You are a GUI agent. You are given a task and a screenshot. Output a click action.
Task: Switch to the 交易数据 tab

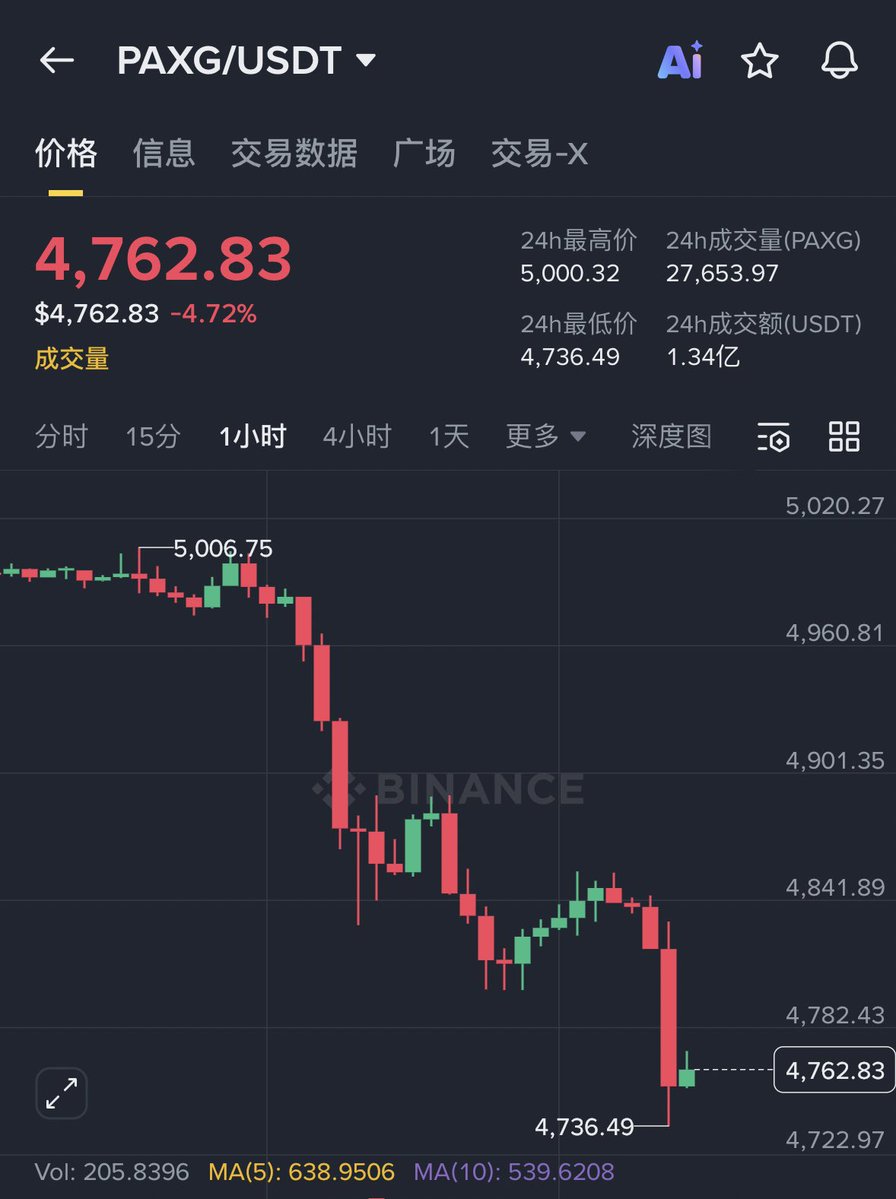pos(294,153)
